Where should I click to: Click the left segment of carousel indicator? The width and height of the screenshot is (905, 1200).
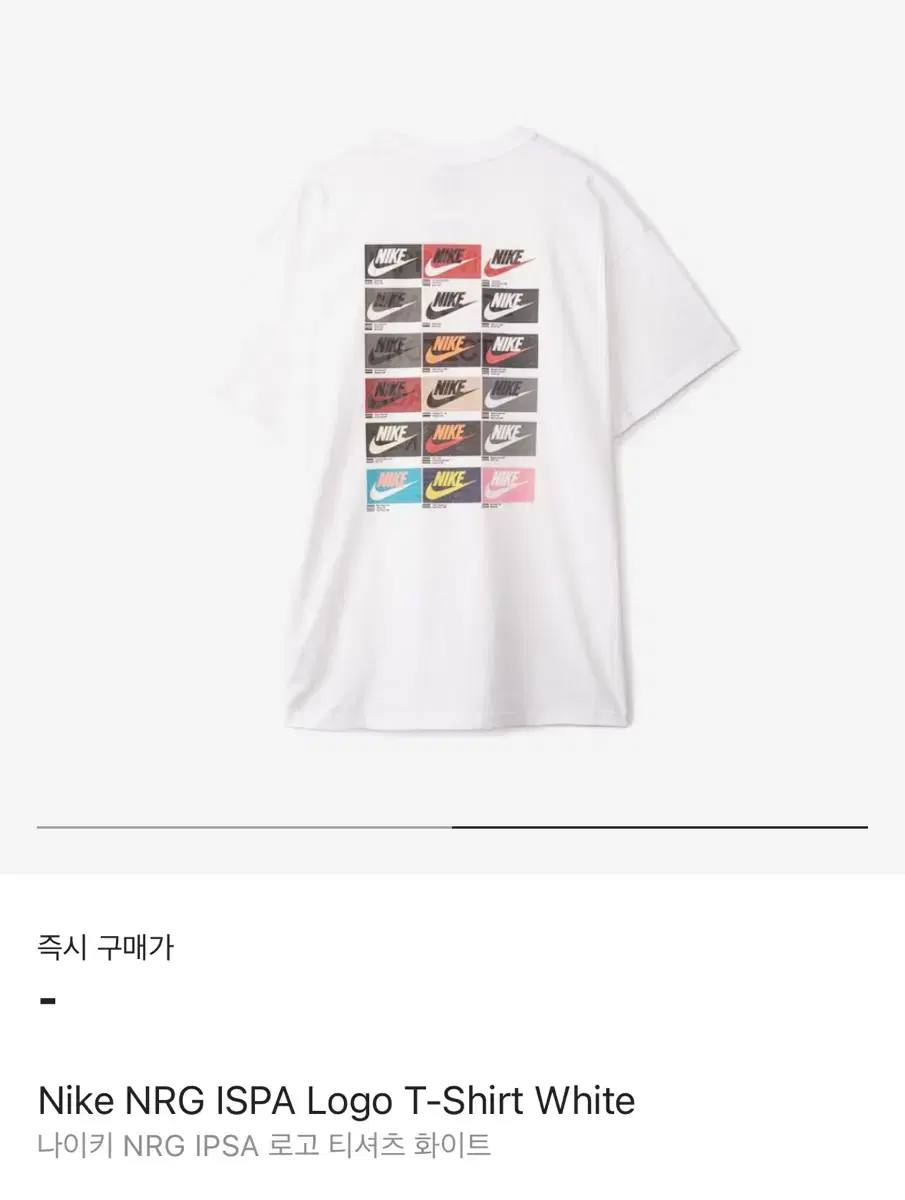pyautogui.click(x=245, y=828)
